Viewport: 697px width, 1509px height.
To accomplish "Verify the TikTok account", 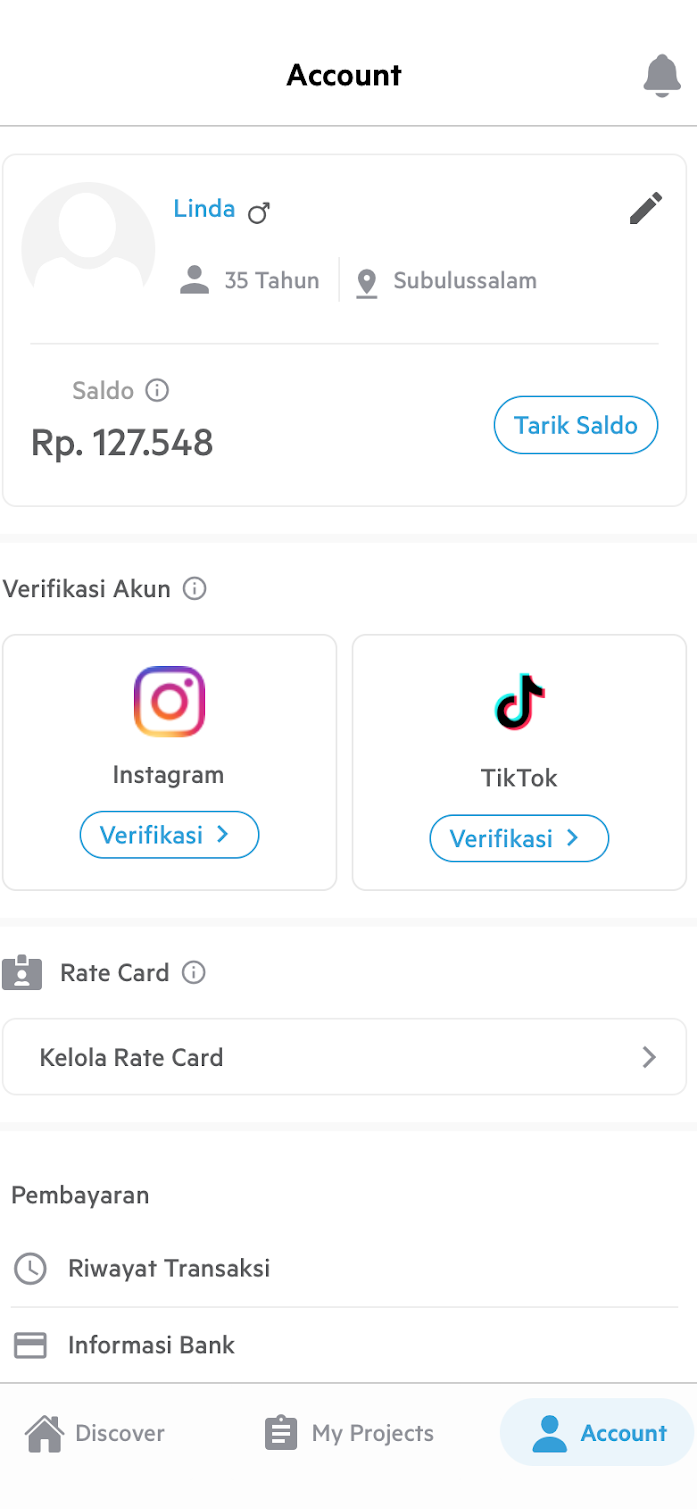I will [519, 838].
